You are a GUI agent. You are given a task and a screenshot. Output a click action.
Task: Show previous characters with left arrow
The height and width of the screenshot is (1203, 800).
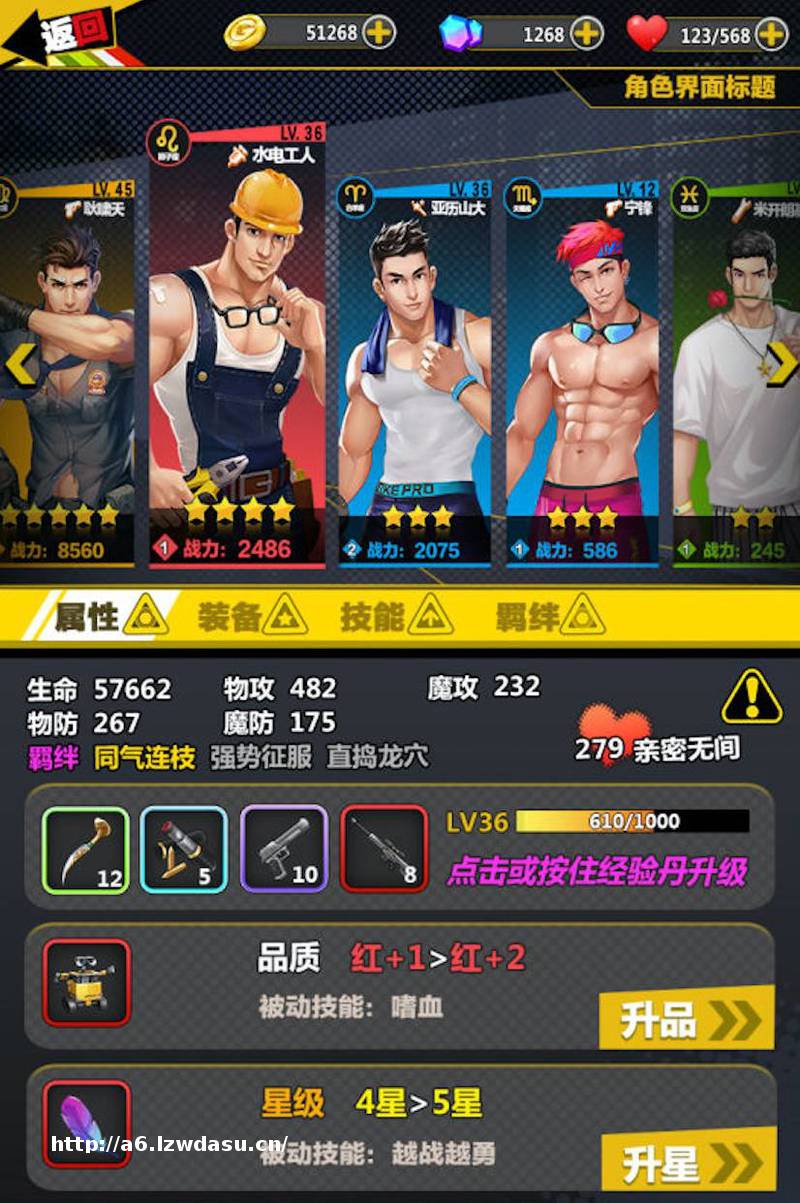(x=19, y=365)
